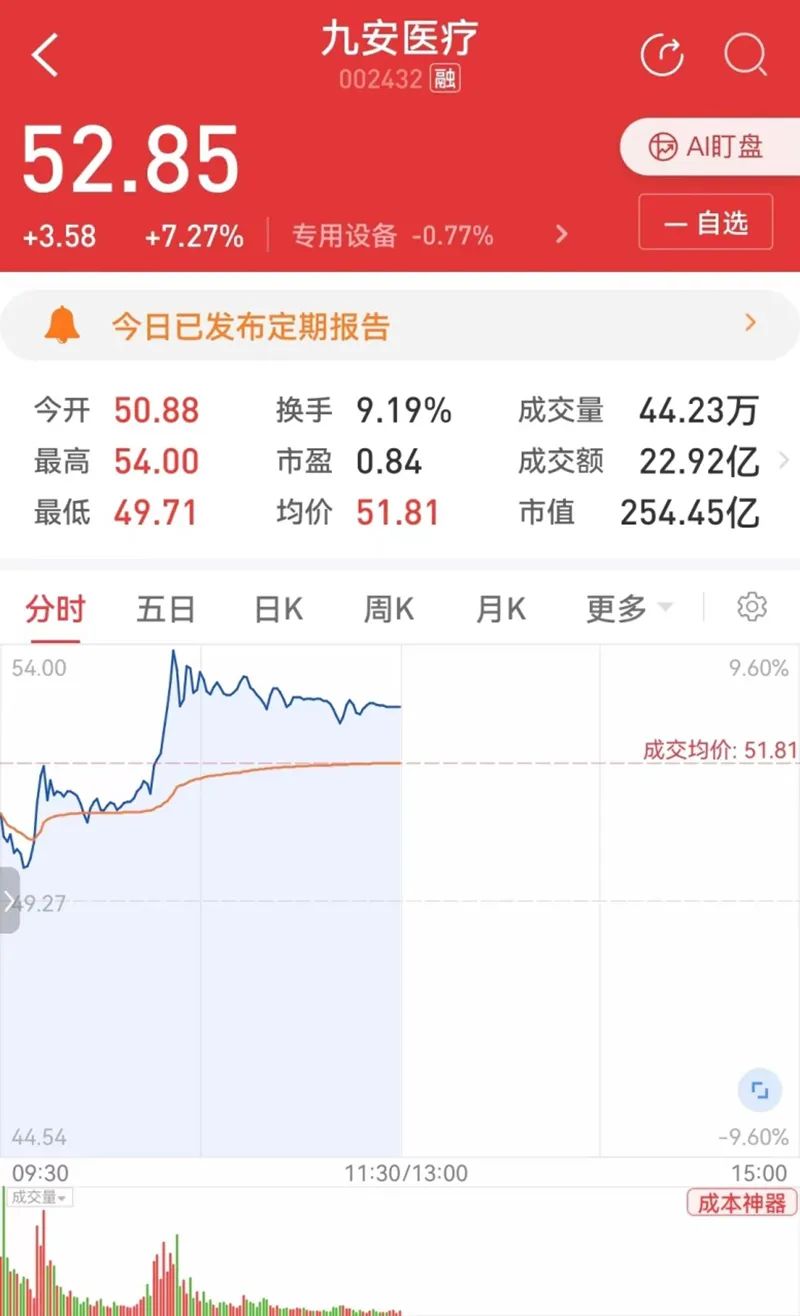Expand more quote details arrow beside 成交额

coord(782,462)
